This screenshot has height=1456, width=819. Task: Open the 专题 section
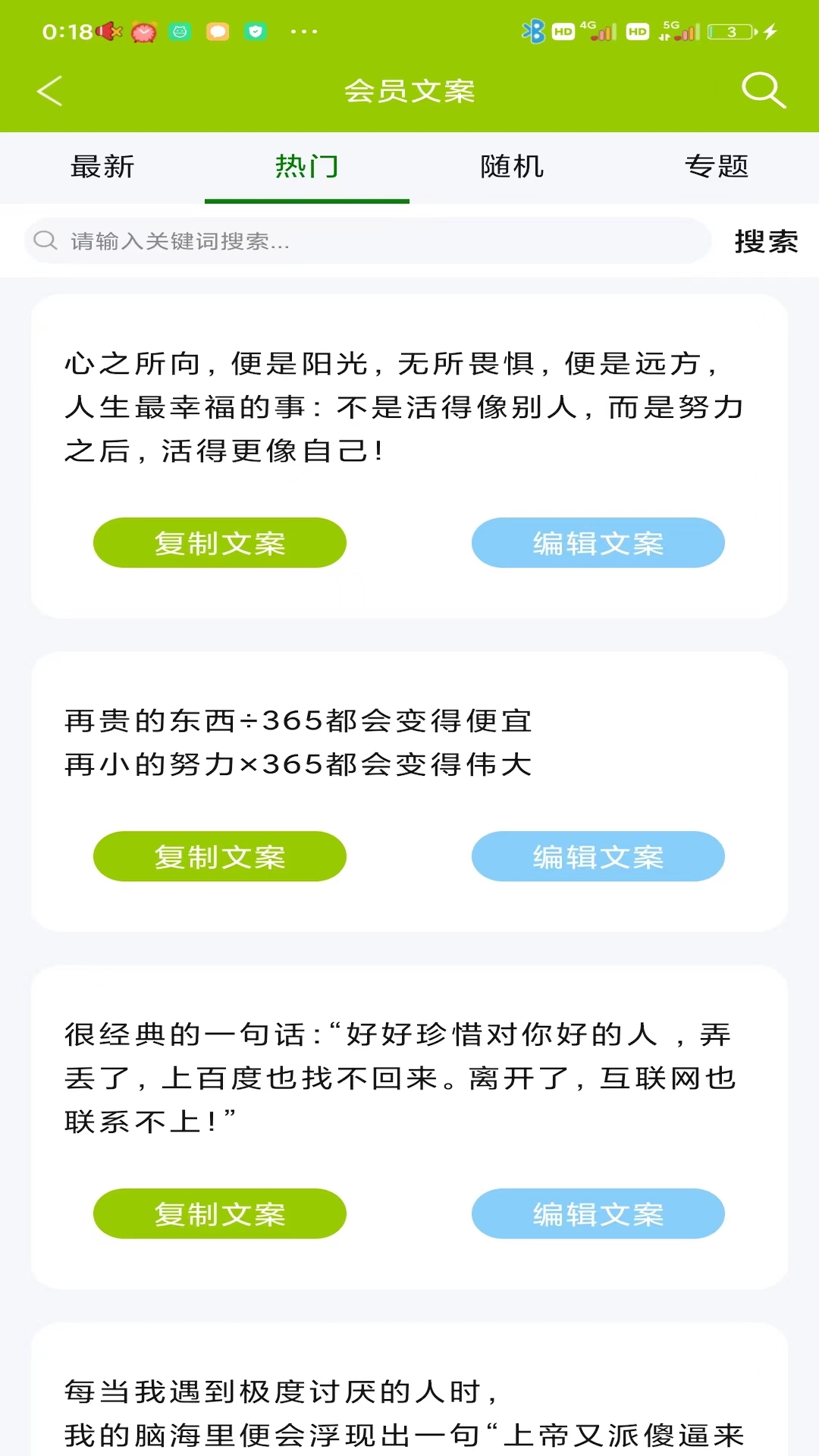pyautogui.click(x=717, y=167)
